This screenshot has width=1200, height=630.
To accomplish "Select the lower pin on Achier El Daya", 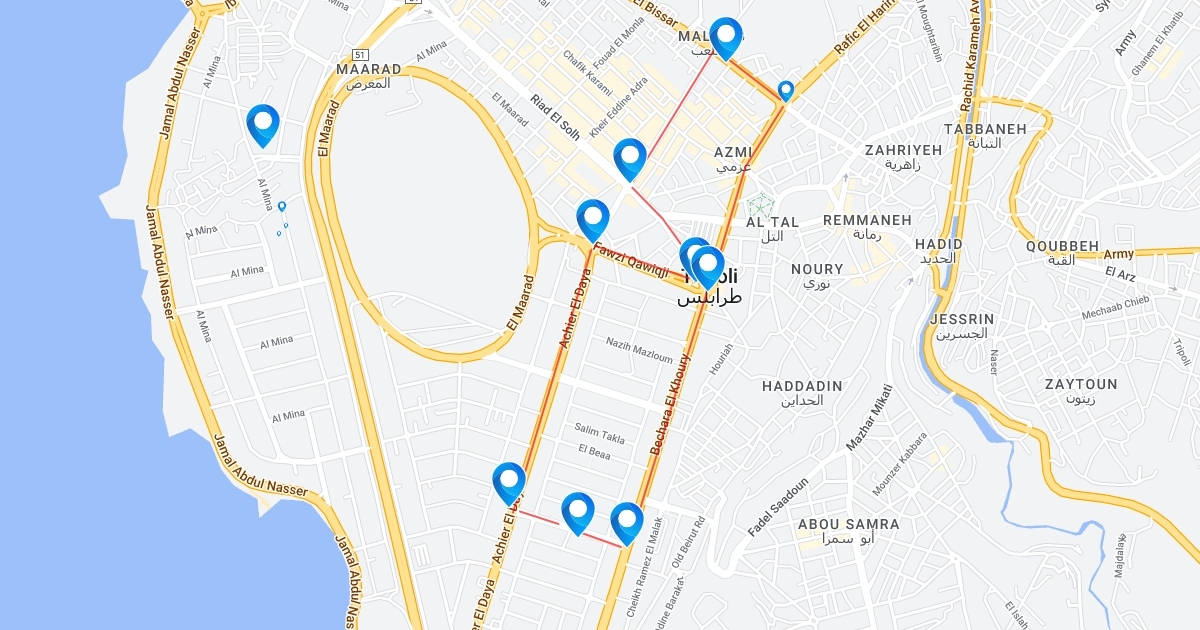I will tap(509, 482).
